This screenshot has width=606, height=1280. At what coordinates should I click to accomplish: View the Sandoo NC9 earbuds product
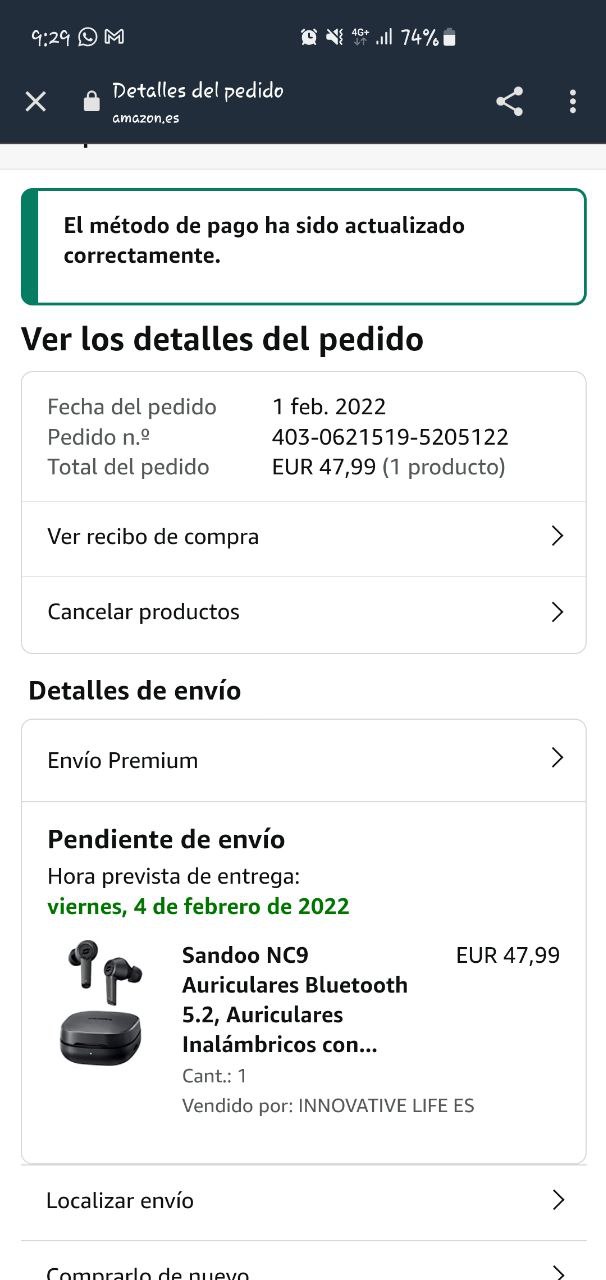[x=294, y=1000]
